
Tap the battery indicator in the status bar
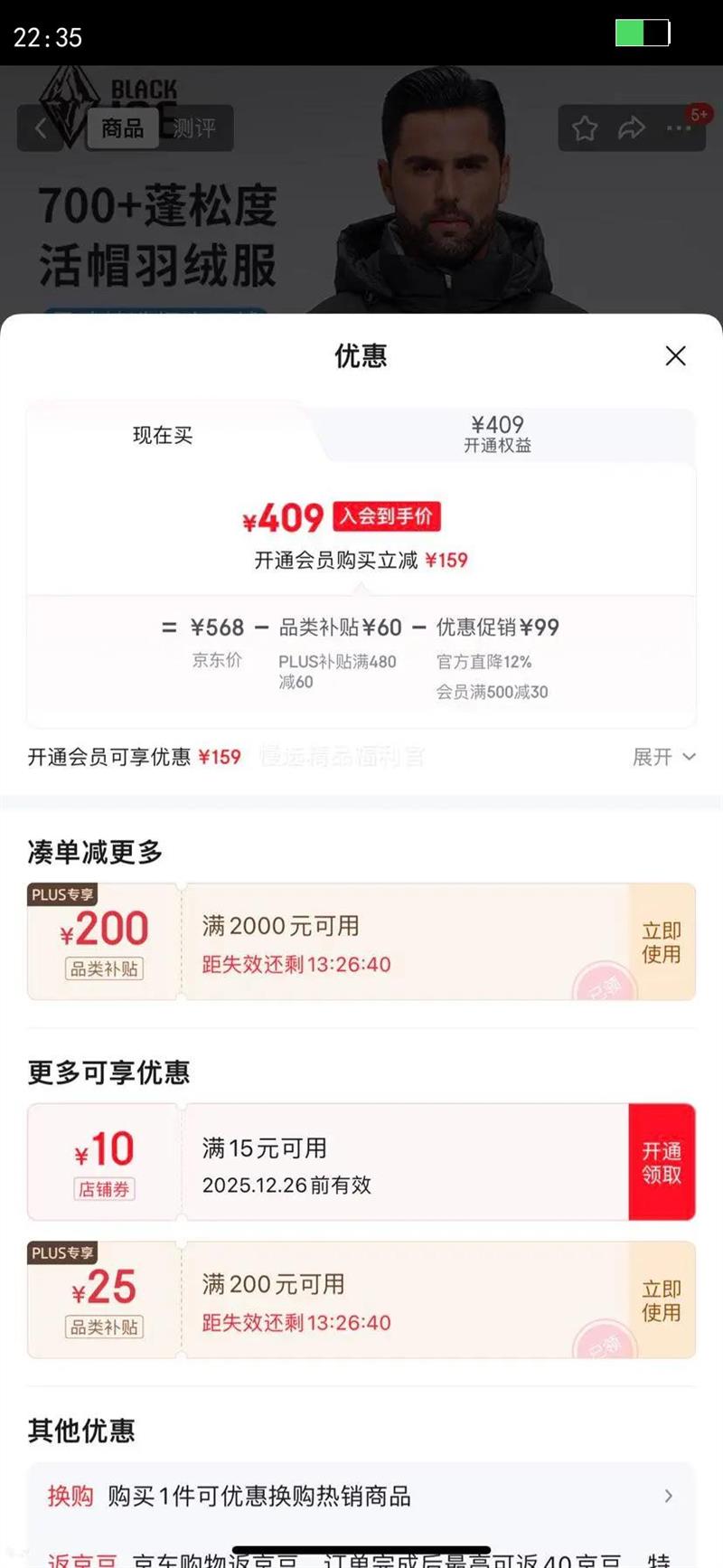point(642,32)
